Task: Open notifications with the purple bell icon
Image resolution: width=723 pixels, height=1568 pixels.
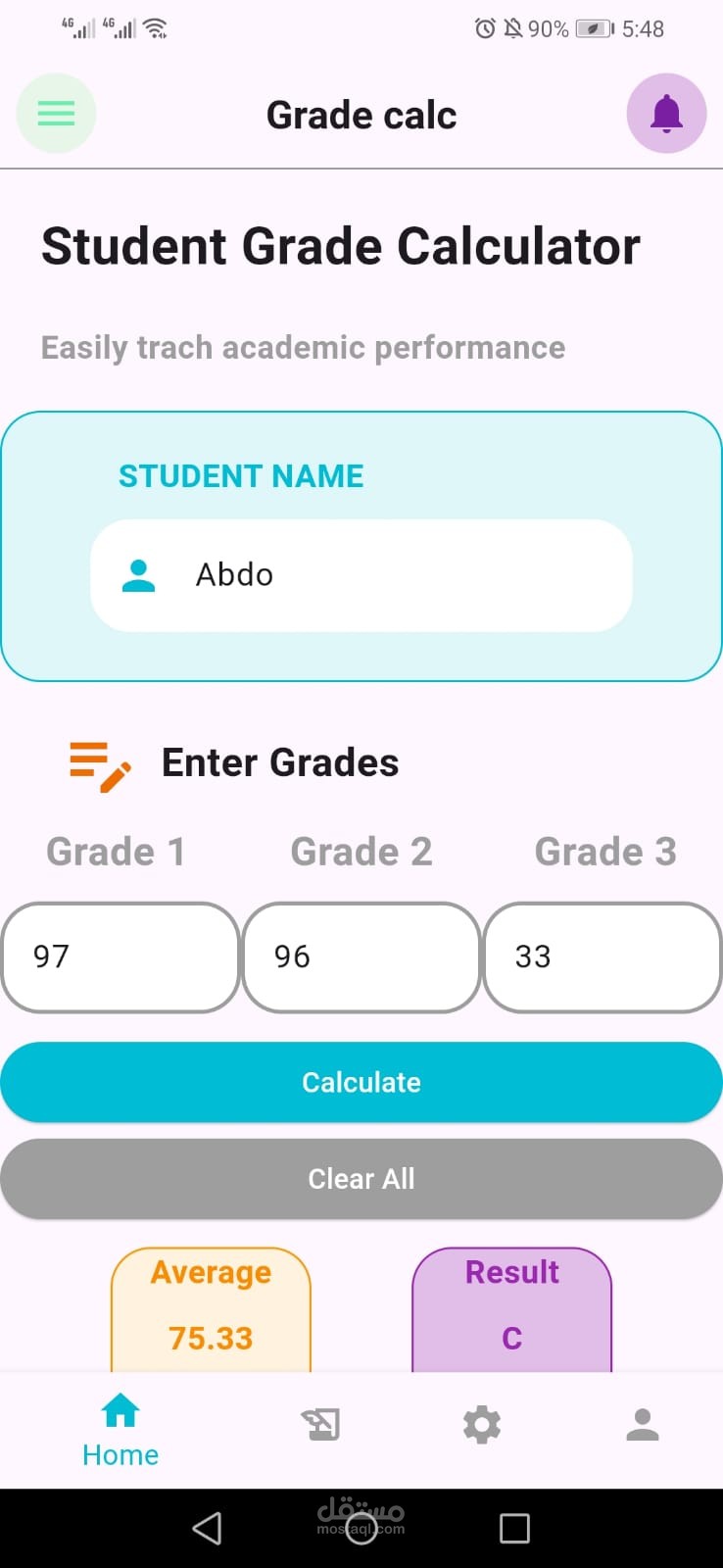Action: [x=666, y=113]
